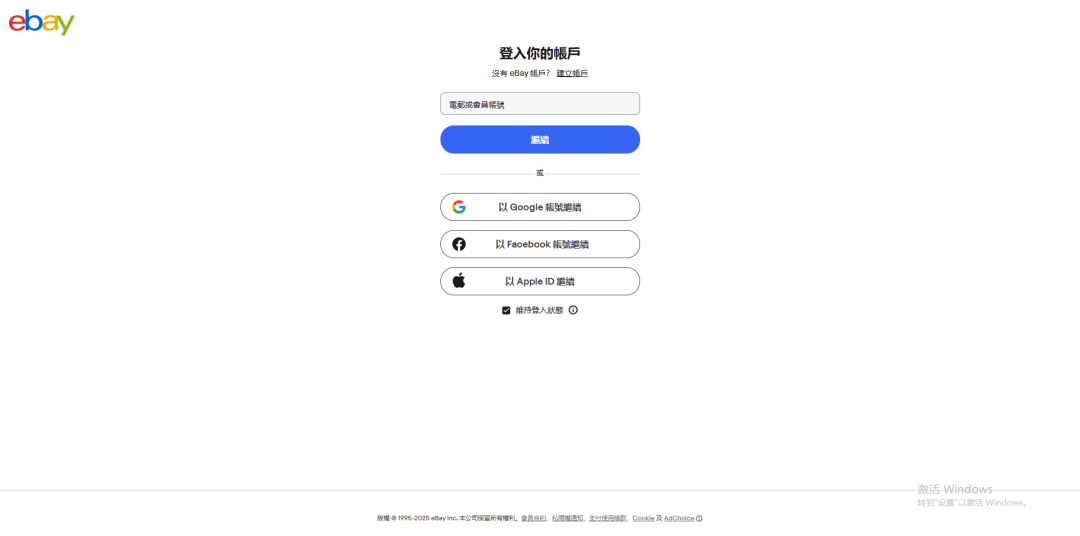The height and width of the screenshot is (536, 1080).
Task: Sign in with Apple ID
Action: pyautogui.click(x=539, y=281)
